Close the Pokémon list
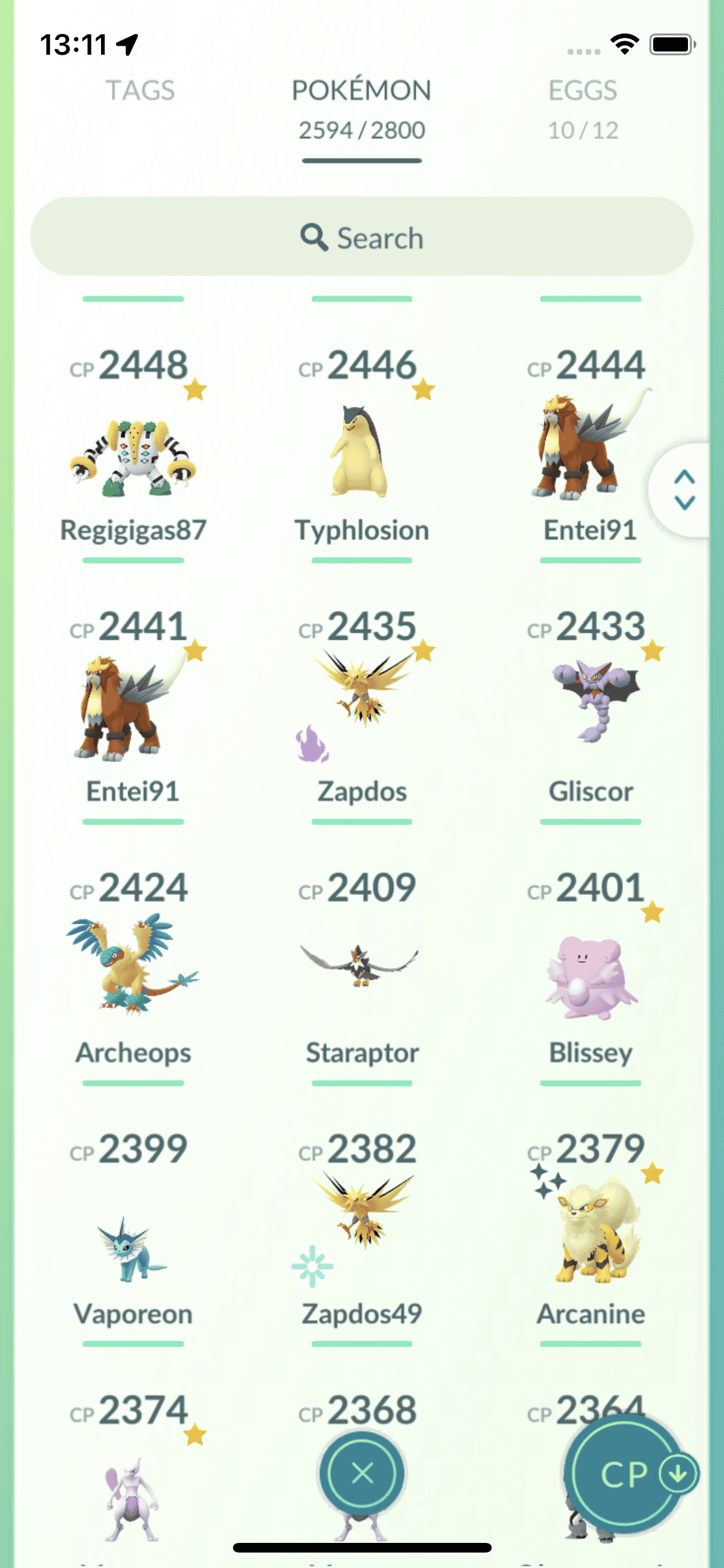 click(362, 1473)
